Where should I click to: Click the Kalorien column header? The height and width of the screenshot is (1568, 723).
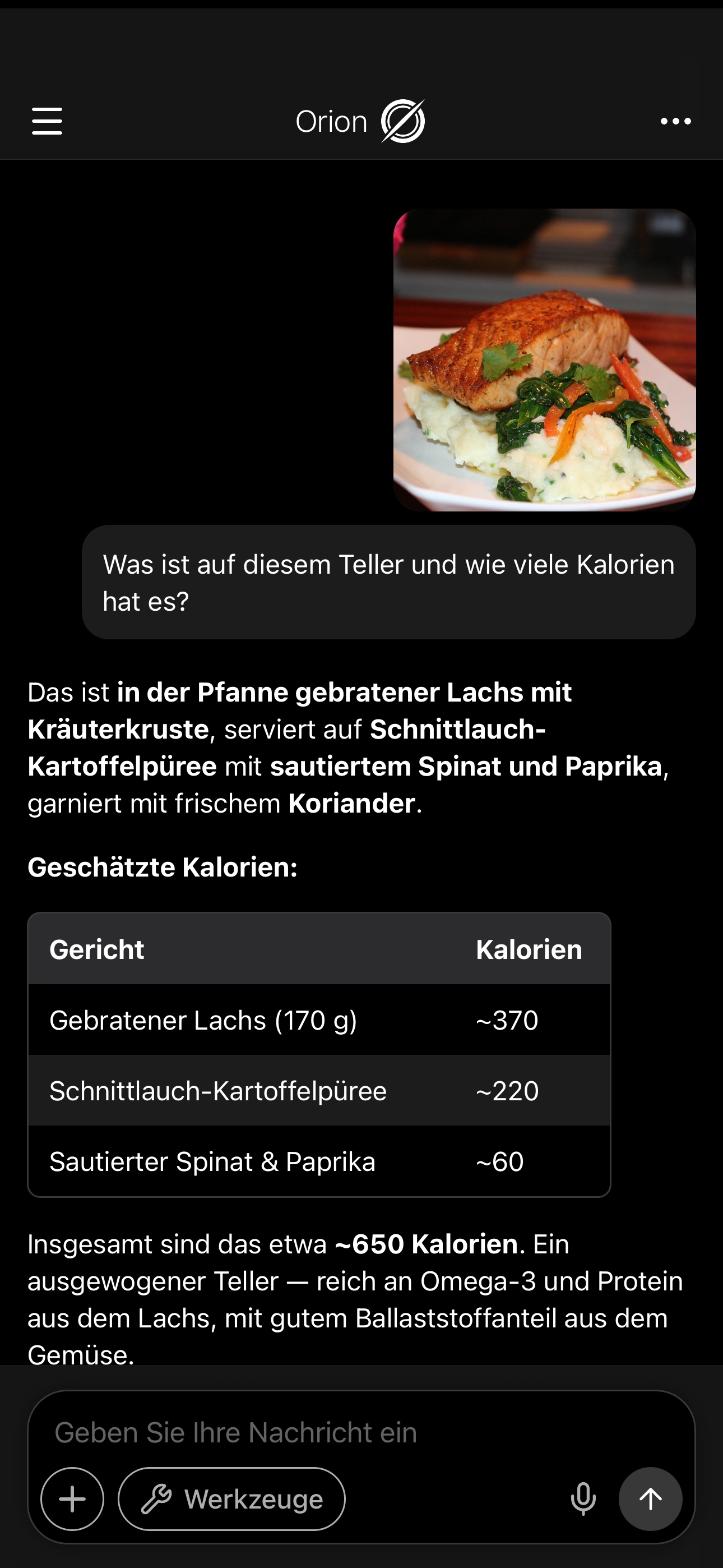[529, 949]
